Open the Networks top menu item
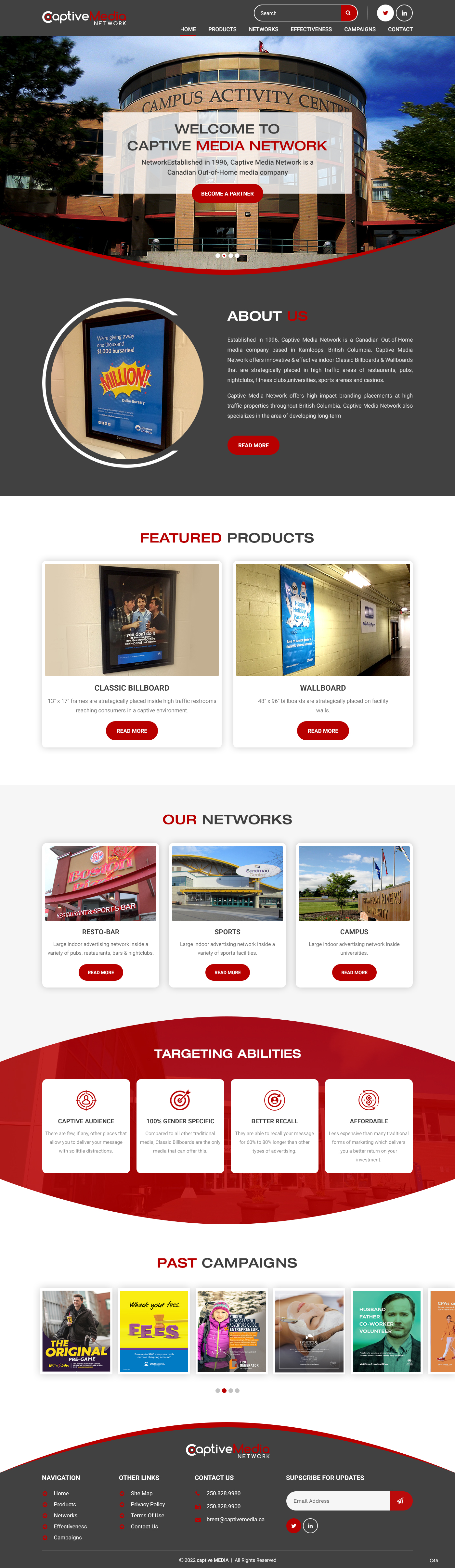Screen dimensions: 455x1568 (263, 29)
